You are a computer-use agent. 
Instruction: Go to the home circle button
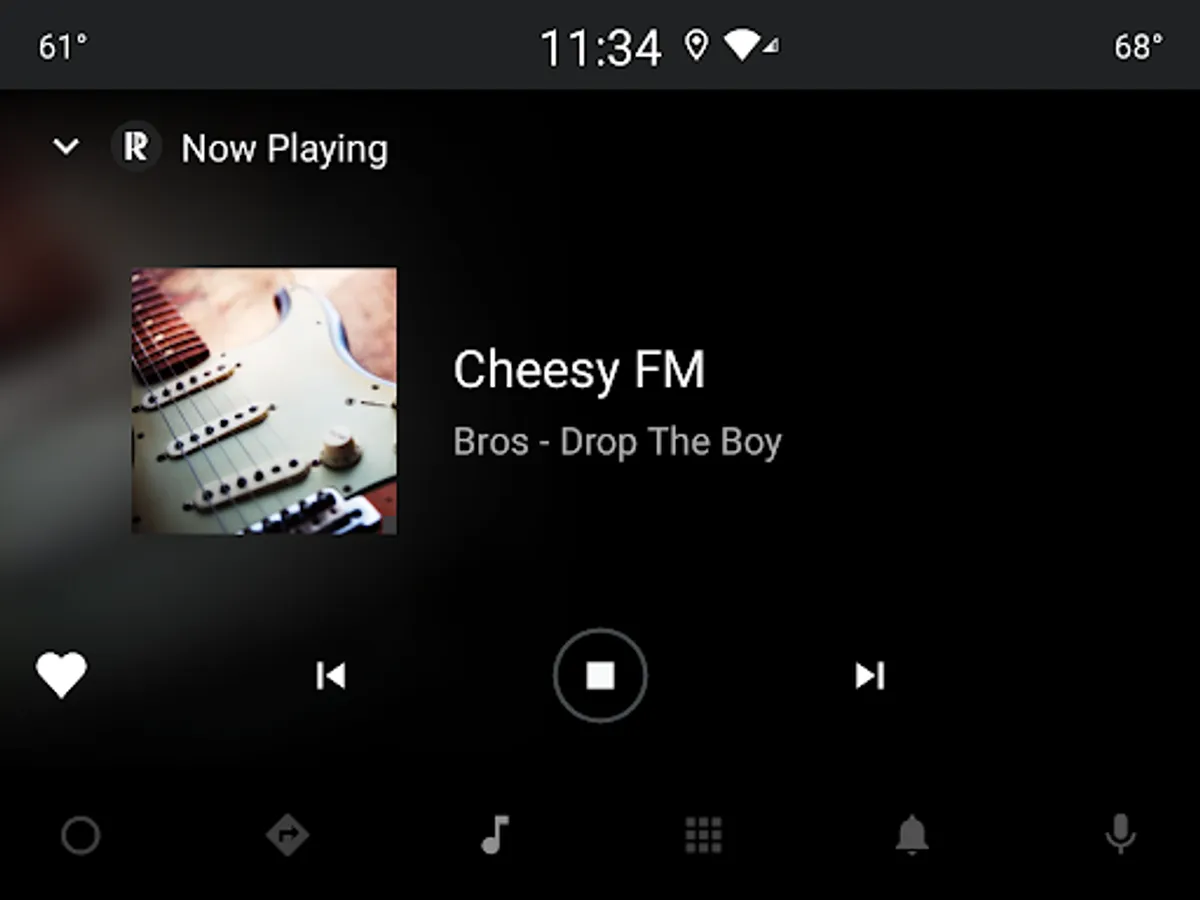point(80,835)
